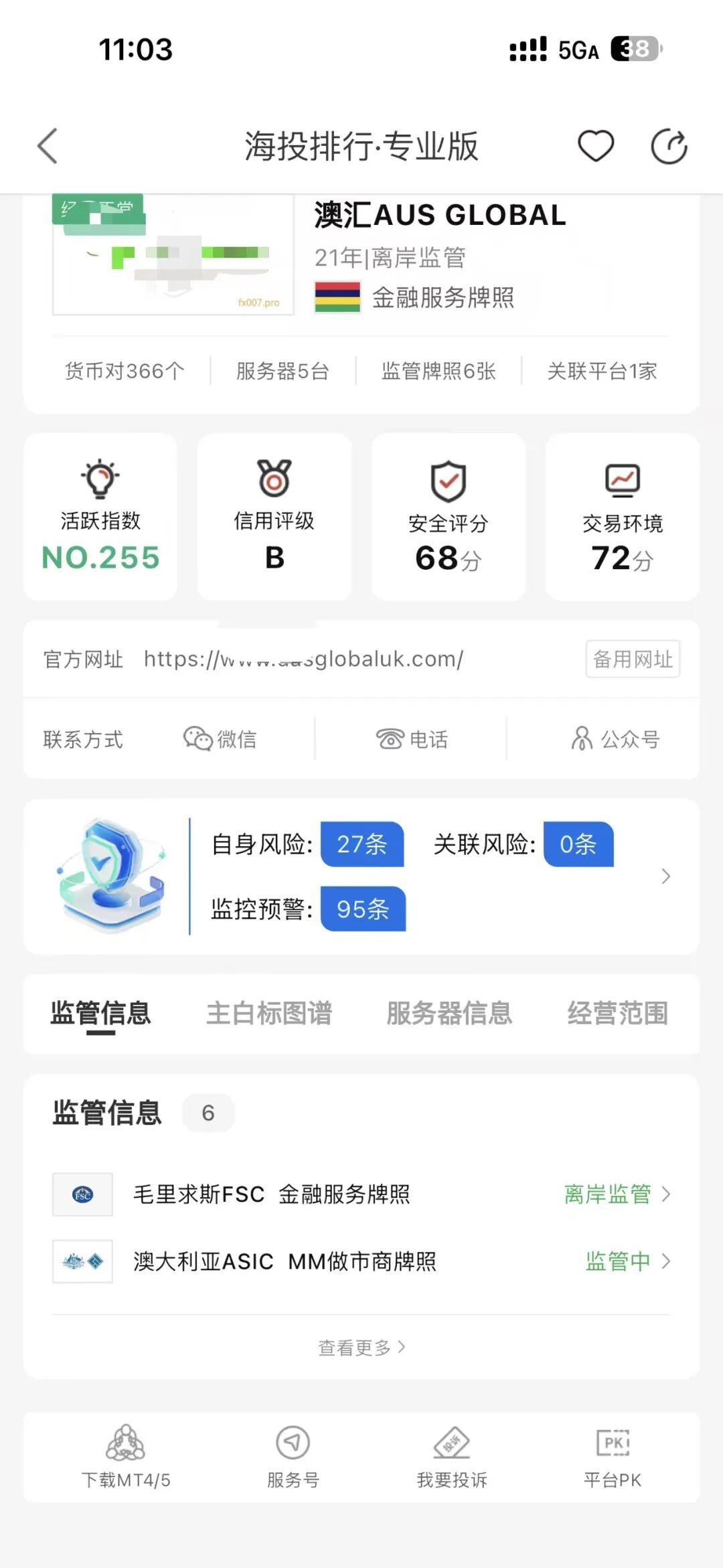The height and width of the screenshot is (1568, 723).
Task: Tap the FSC regulator logo
Action: (x=82, y=1194)
